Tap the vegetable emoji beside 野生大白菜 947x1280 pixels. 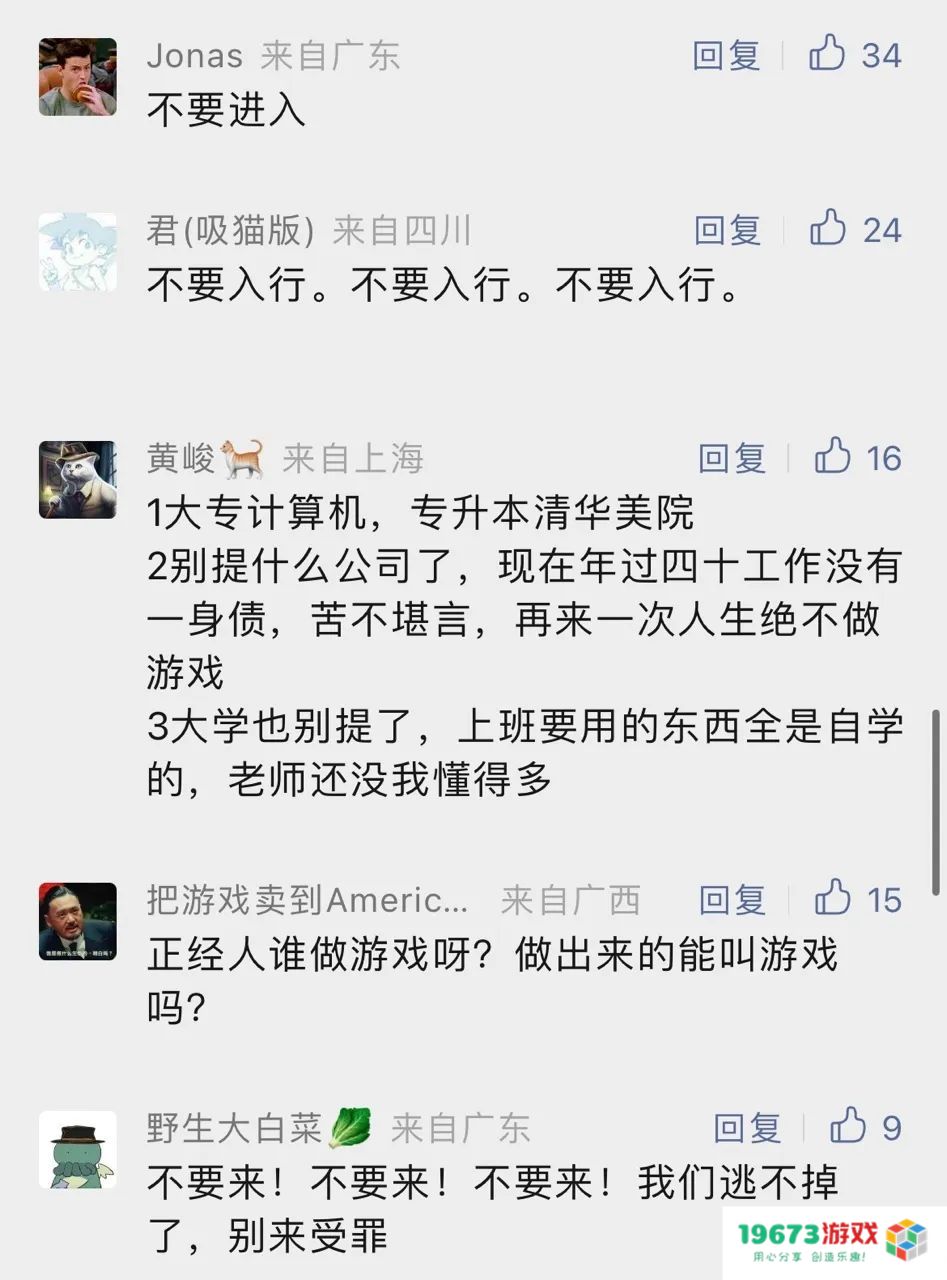click(x=352, y=1127)
